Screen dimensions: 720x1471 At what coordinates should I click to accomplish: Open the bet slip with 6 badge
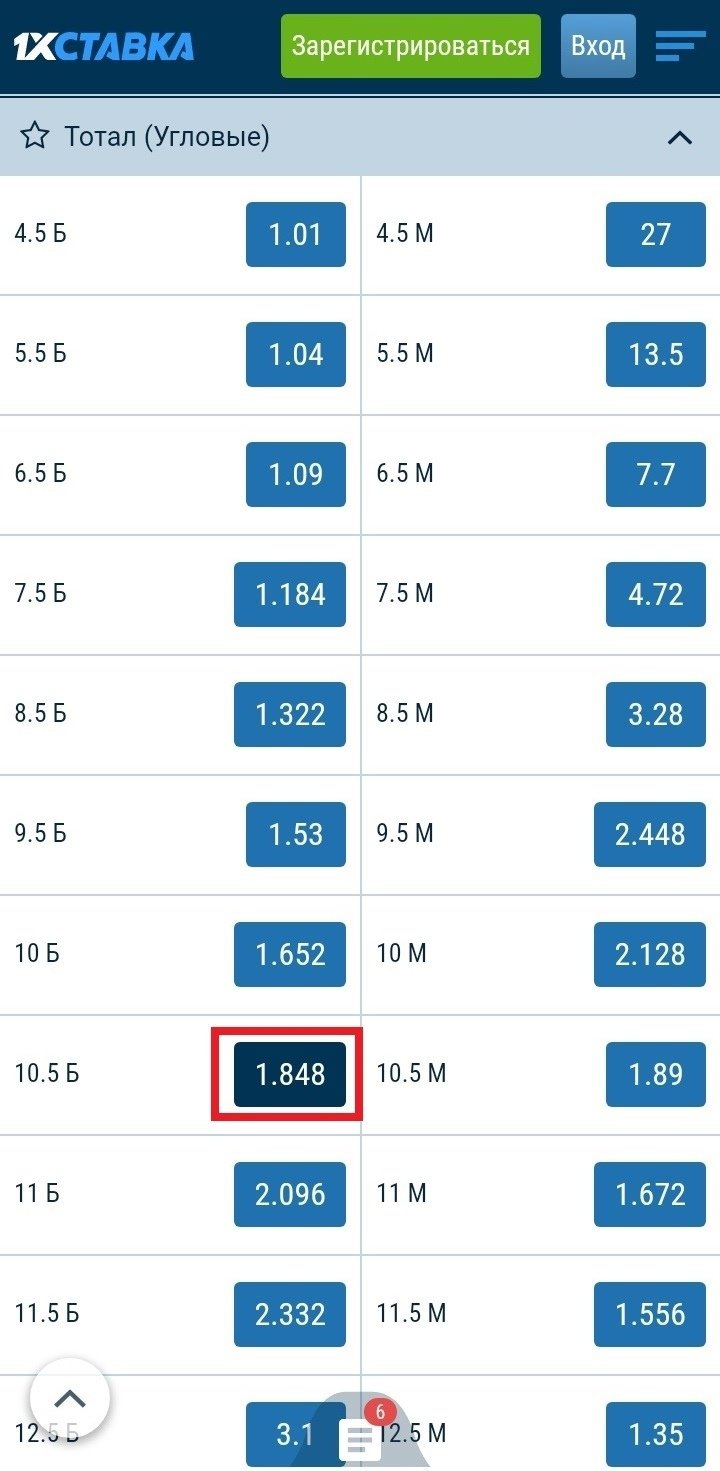click(362, 1435)
